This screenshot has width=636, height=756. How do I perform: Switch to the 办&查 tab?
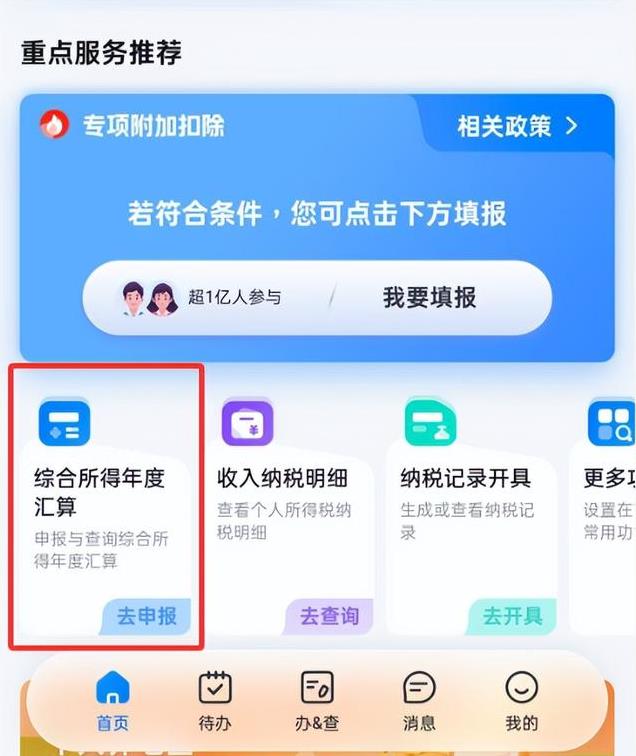point(316,700)
